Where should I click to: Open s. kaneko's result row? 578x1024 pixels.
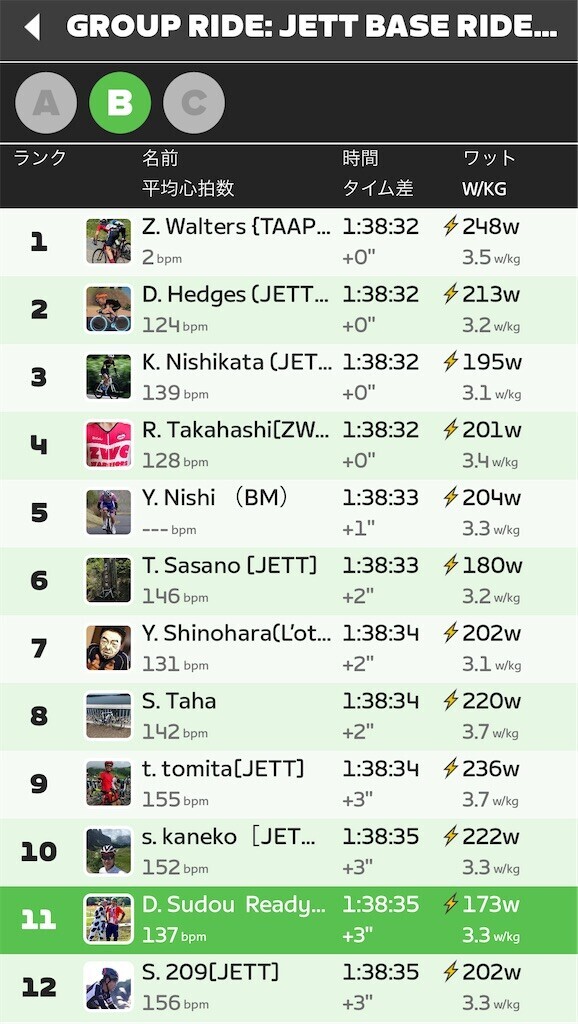click(x=289, y=853)
